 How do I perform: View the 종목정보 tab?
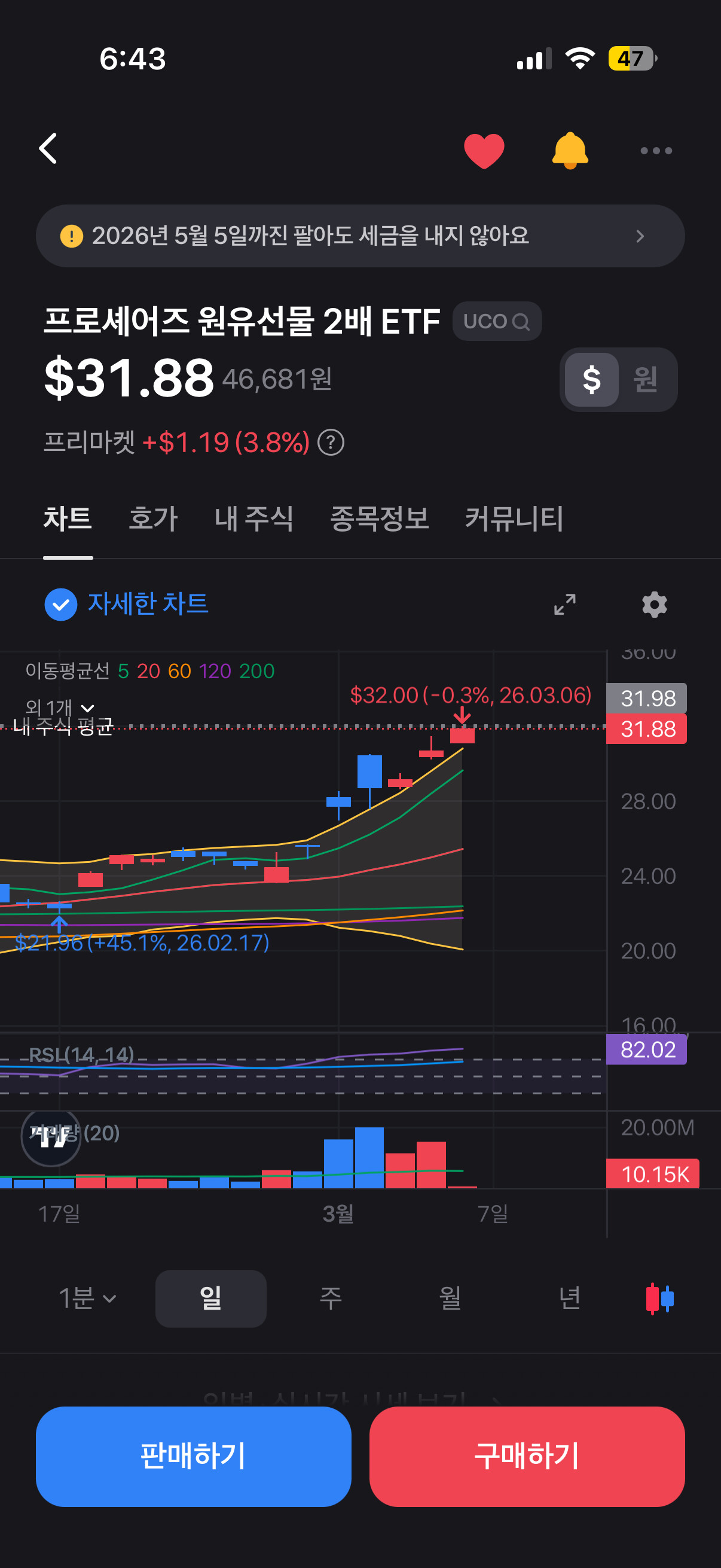pyautogui.click(x=379, y=519)
